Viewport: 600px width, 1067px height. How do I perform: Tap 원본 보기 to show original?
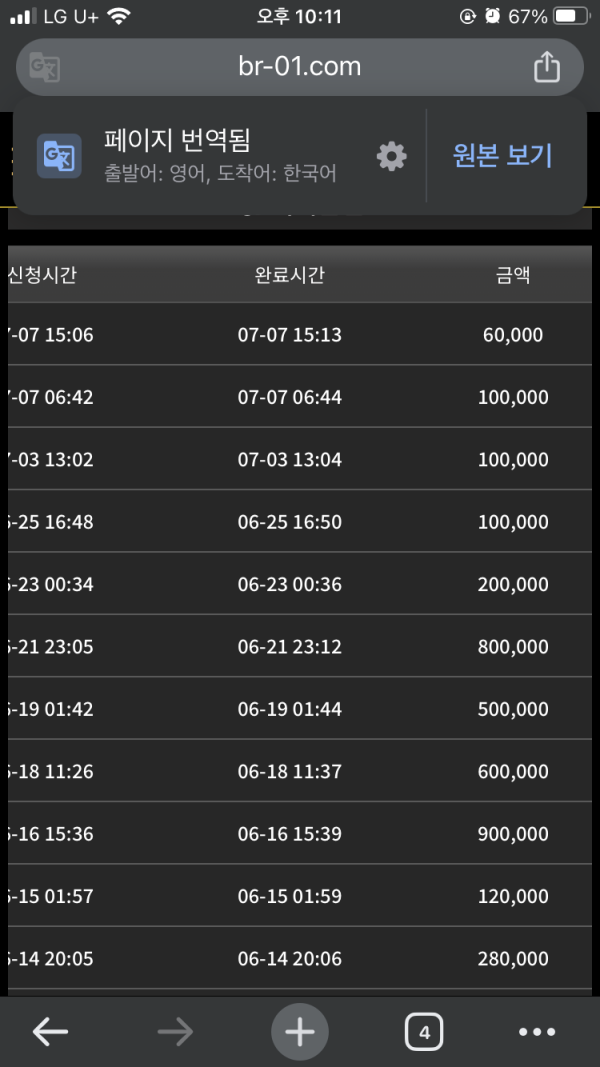(x=502, y=156)
